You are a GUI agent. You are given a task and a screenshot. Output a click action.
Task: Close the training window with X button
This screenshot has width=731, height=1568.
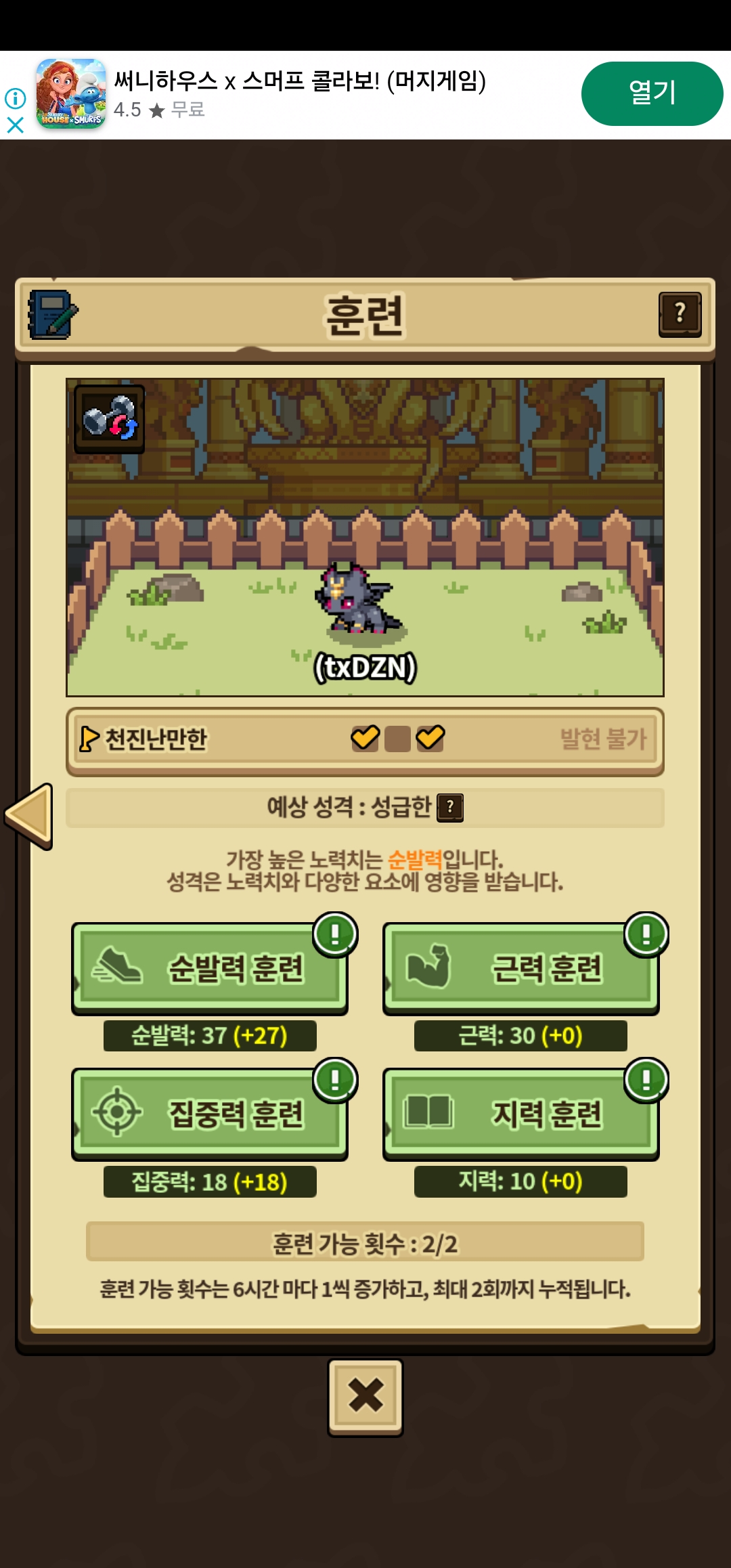pos(365,1396)
